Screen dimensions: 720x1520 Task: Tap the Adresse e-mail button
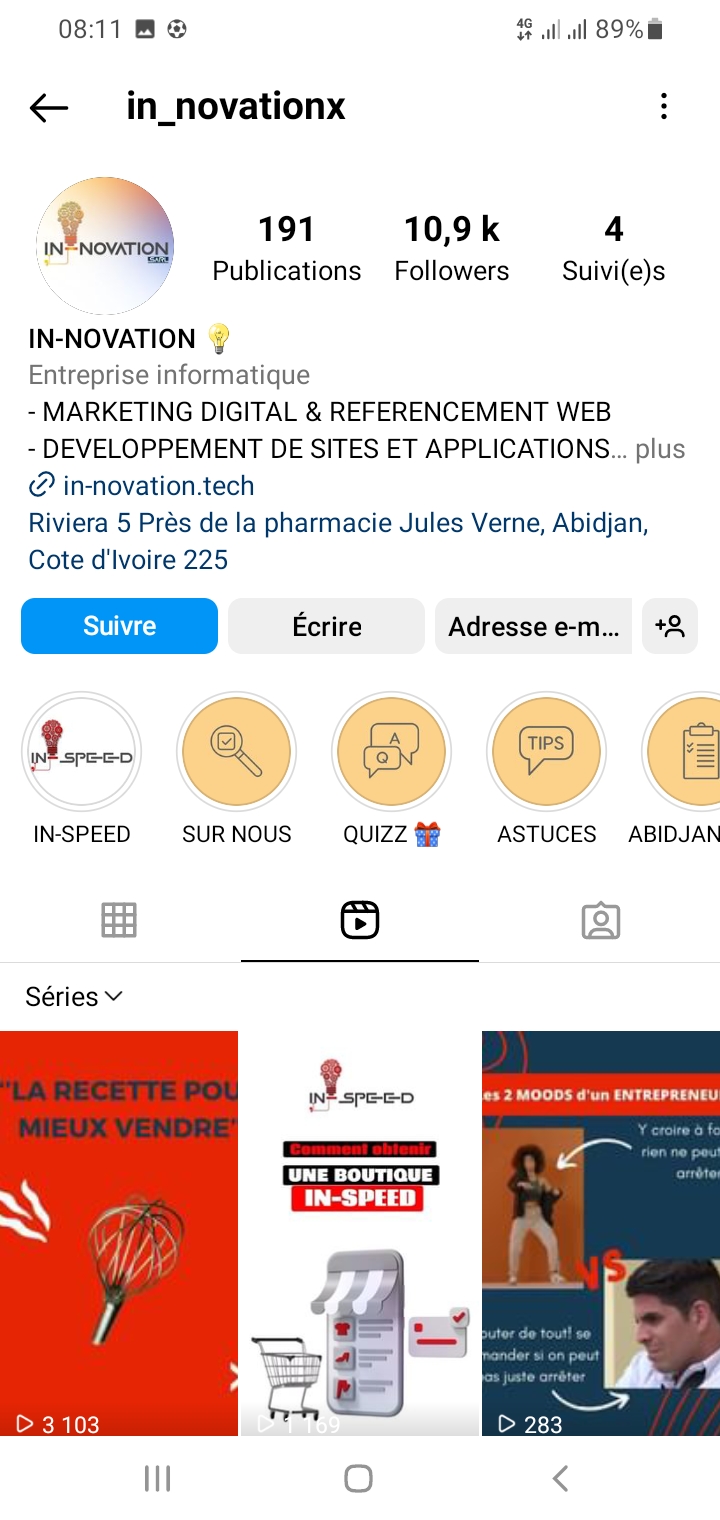coord(533,626)
